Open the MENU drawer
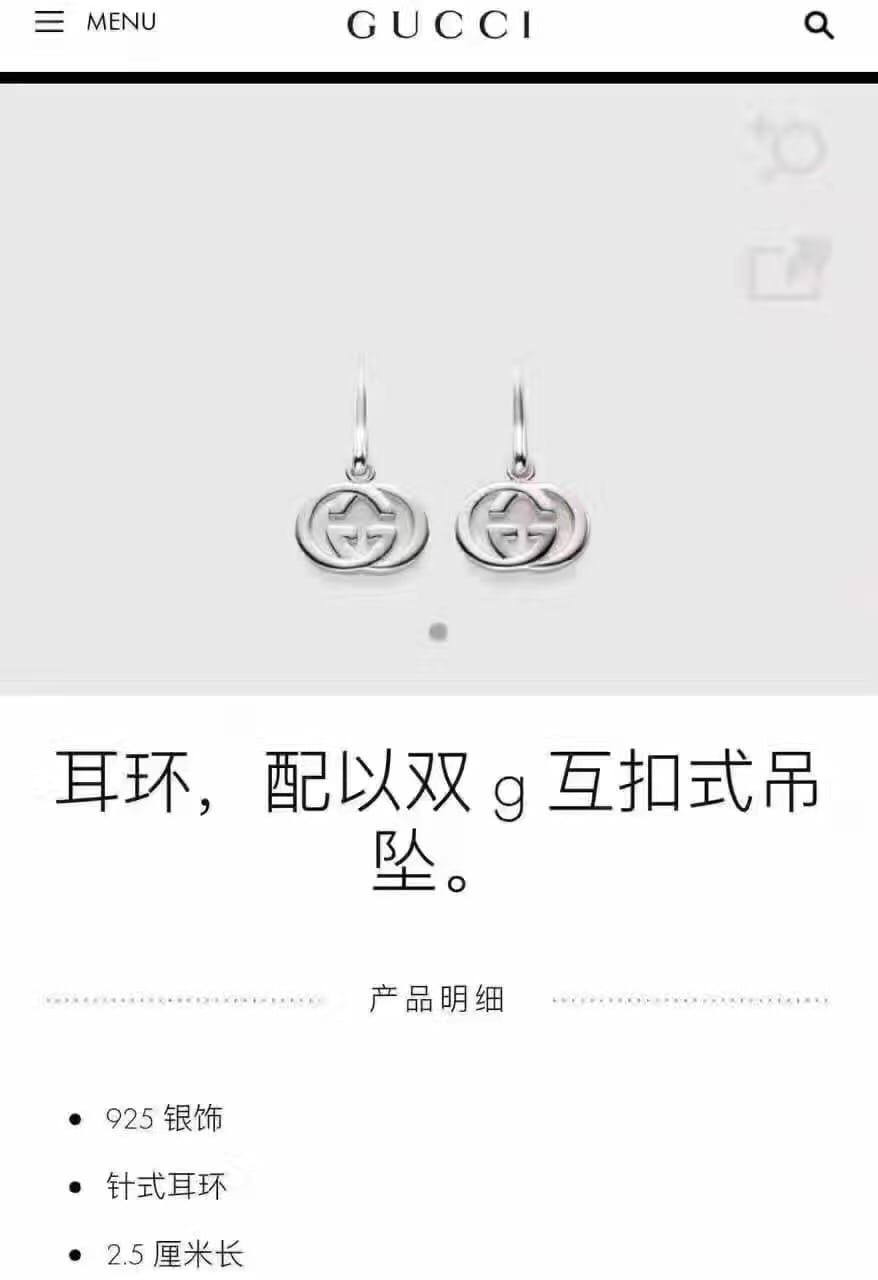Screen dimensions: 878x1280 [95, 23]
